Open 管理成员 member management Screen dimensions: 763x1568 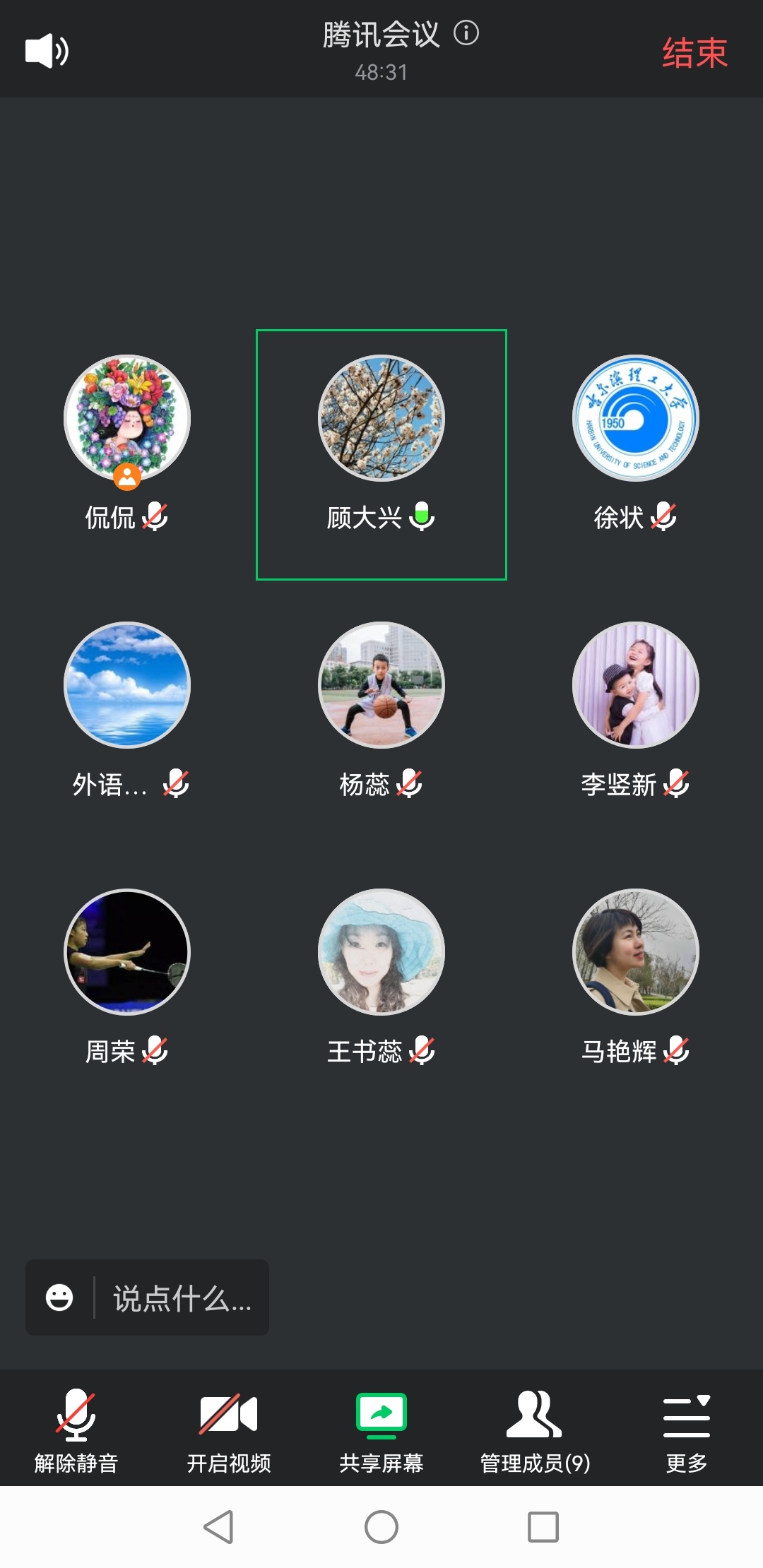[535, 1430]
